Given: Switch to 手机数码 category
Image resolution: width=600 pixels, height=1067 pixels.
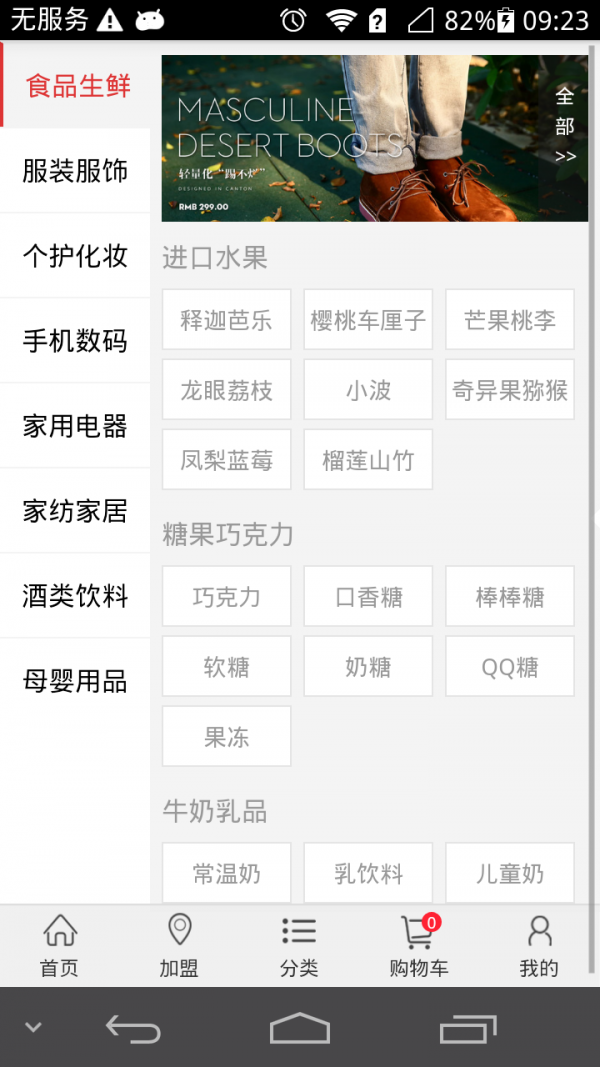Looking at the screenshot, I should coord(75,341).
